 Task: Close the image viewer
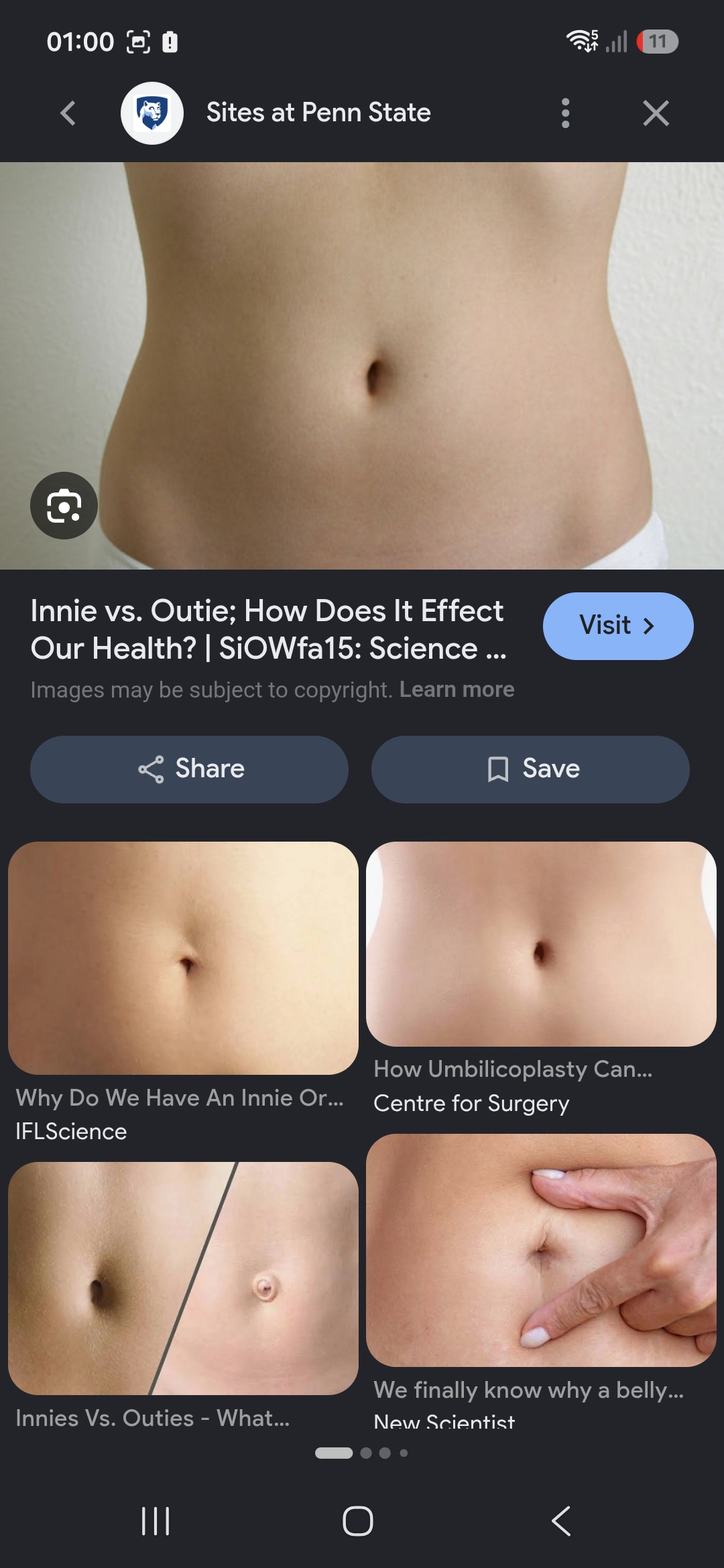point(656,113)
